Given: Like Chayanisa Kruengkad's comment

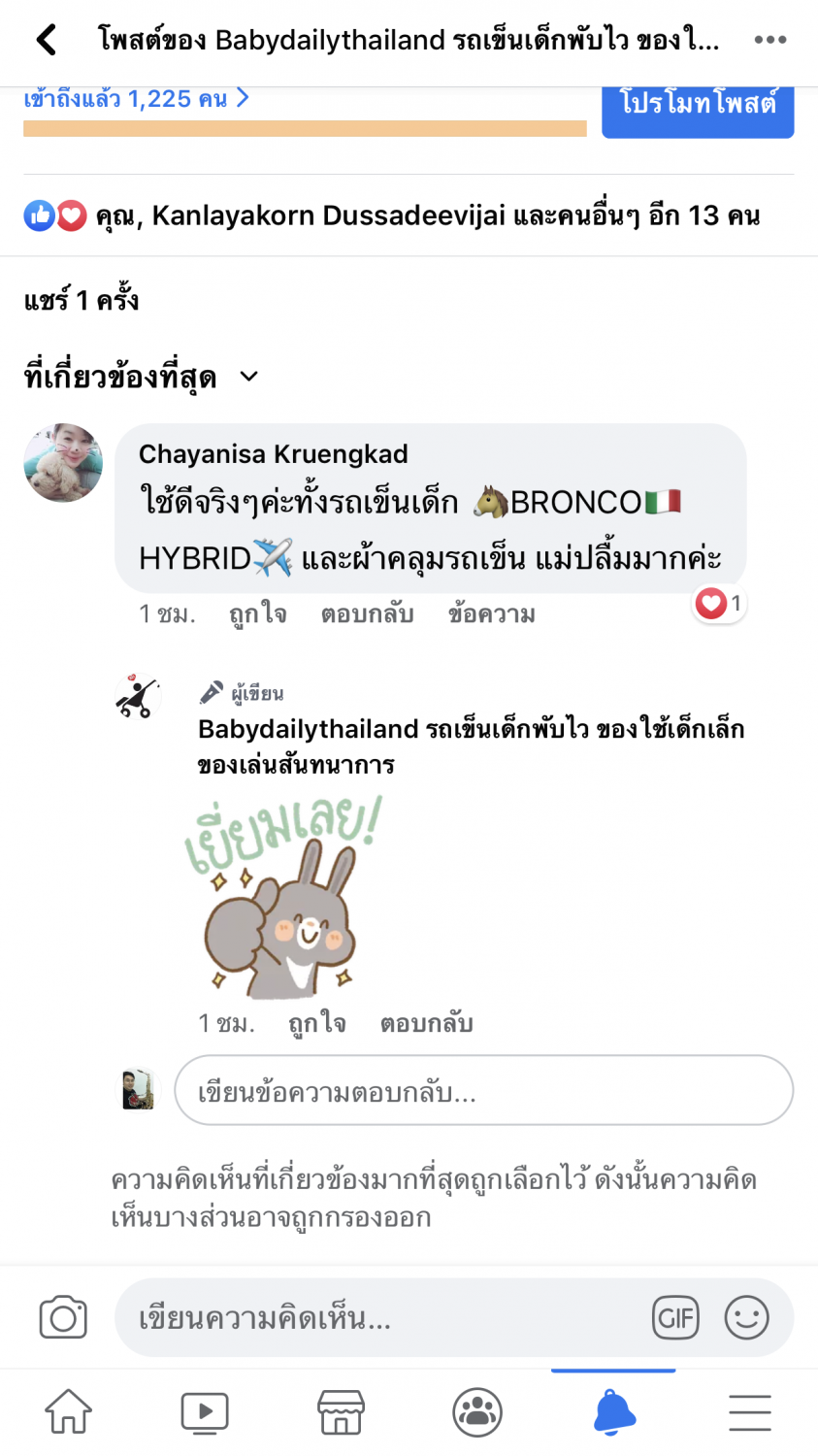Looking at the screenshot, I should click(x=257, y=613).
